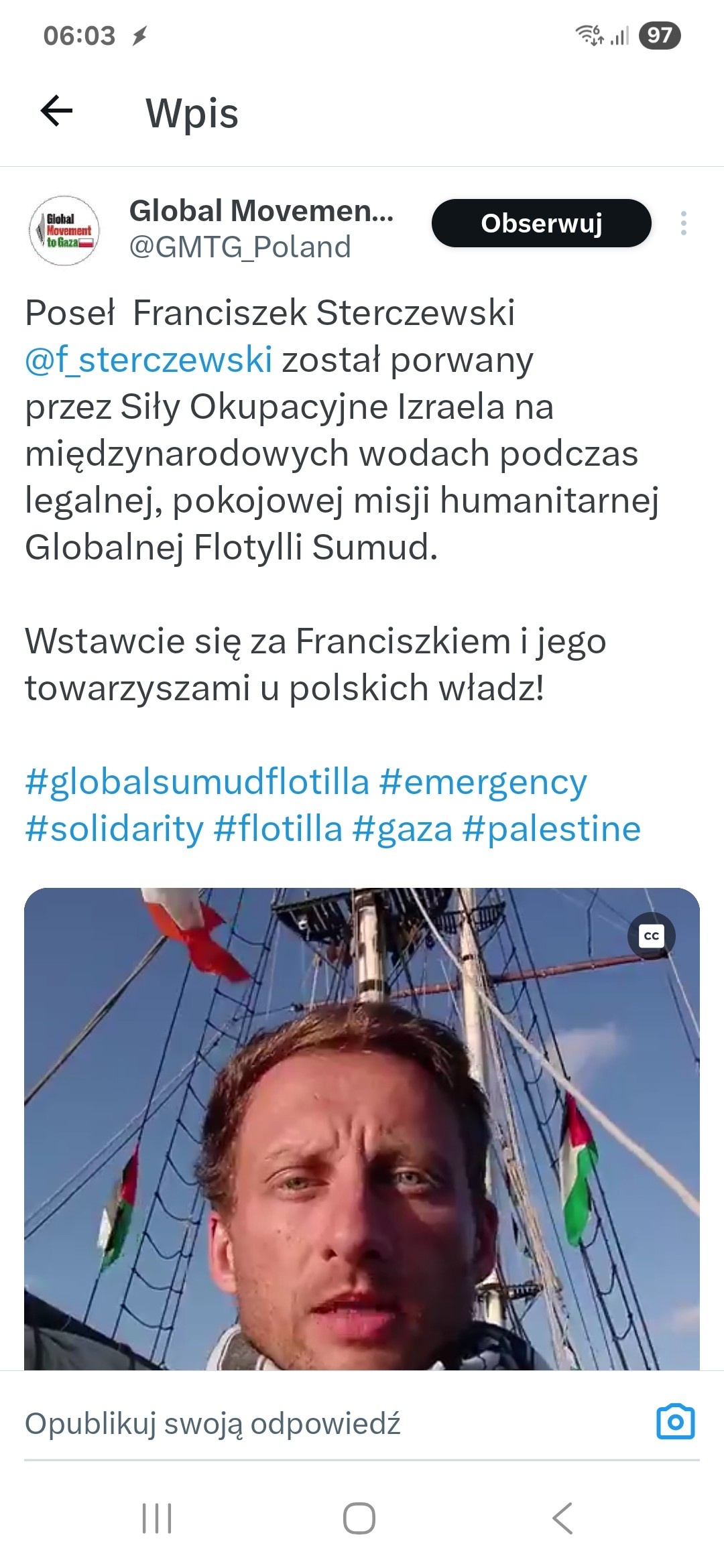Viewport: 724px width, 1568px height.
Task: Open the #solidarity hashtag
Action: [x=114, y=829]
